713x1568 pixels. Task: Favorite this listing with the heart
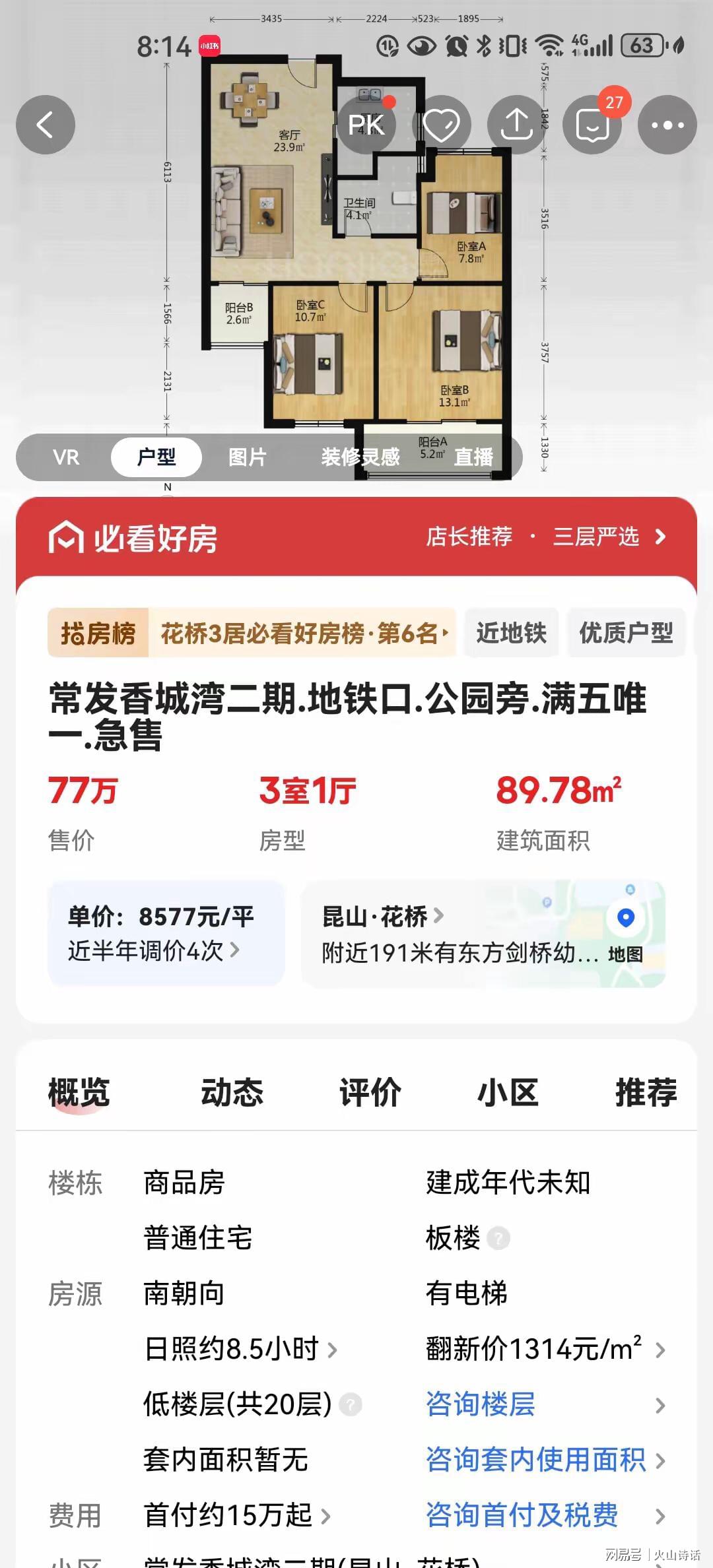click(441, 125)
